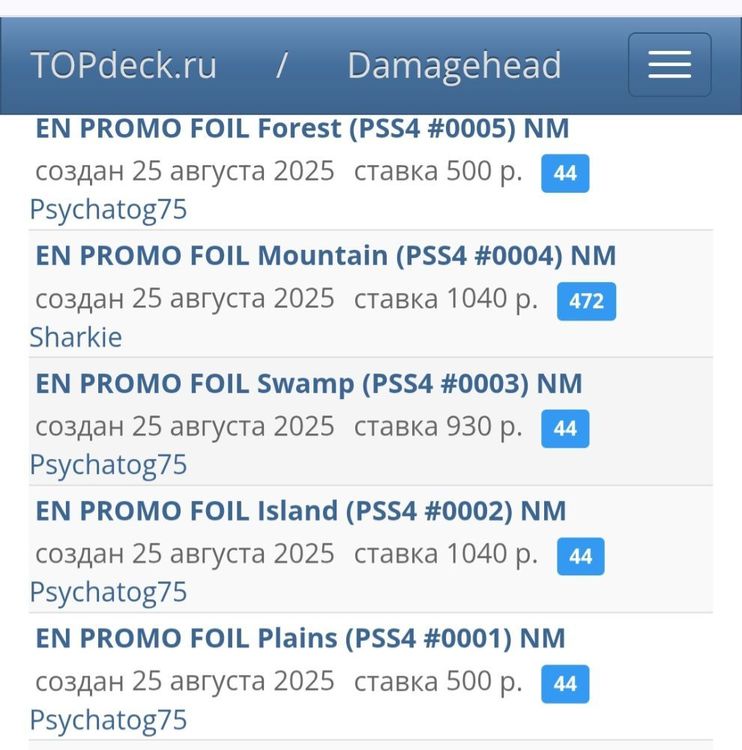Open the Damagehead seller page
The width and height of the screenshot is (742, 750).
(x=454, y=64)
